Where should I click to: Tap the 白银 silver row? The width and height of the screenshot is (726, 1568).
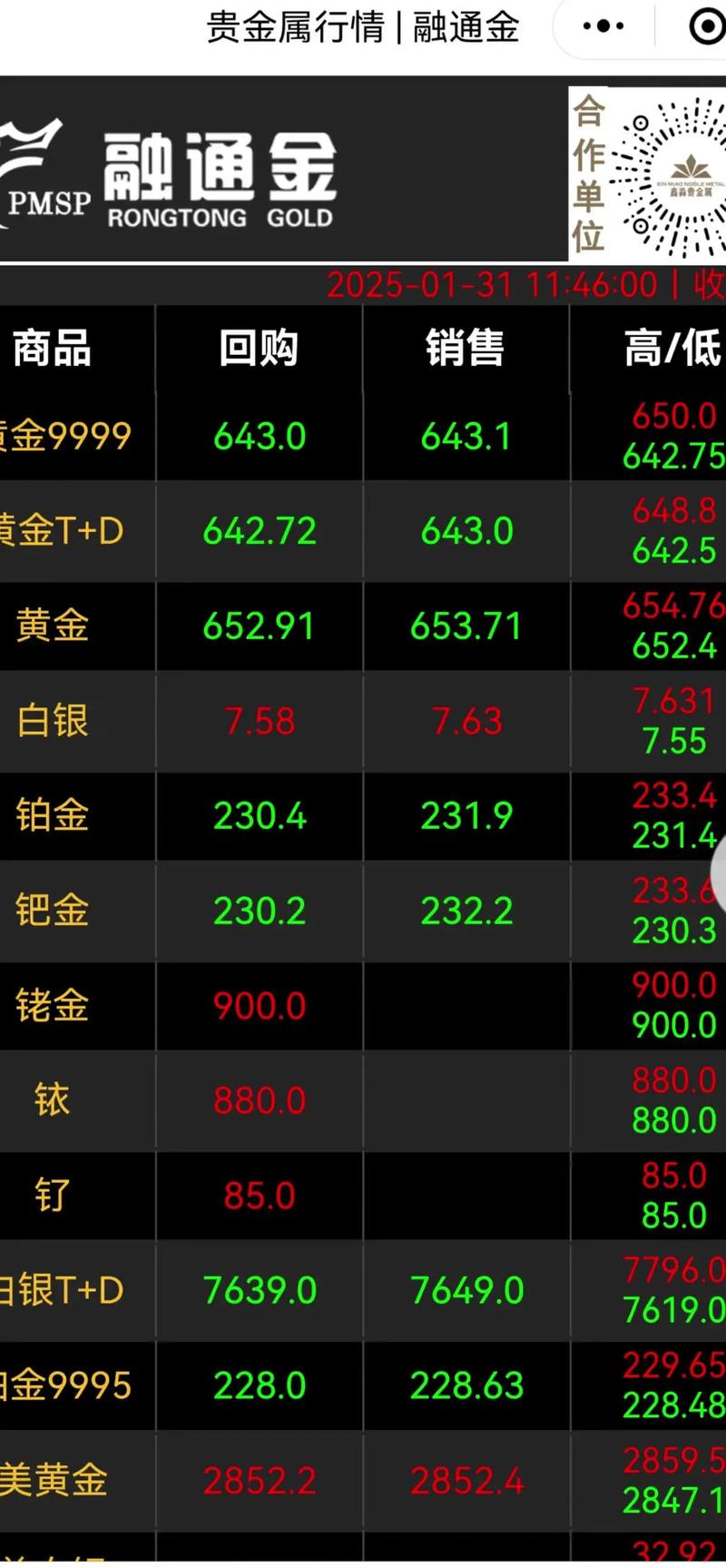(50, 722)
